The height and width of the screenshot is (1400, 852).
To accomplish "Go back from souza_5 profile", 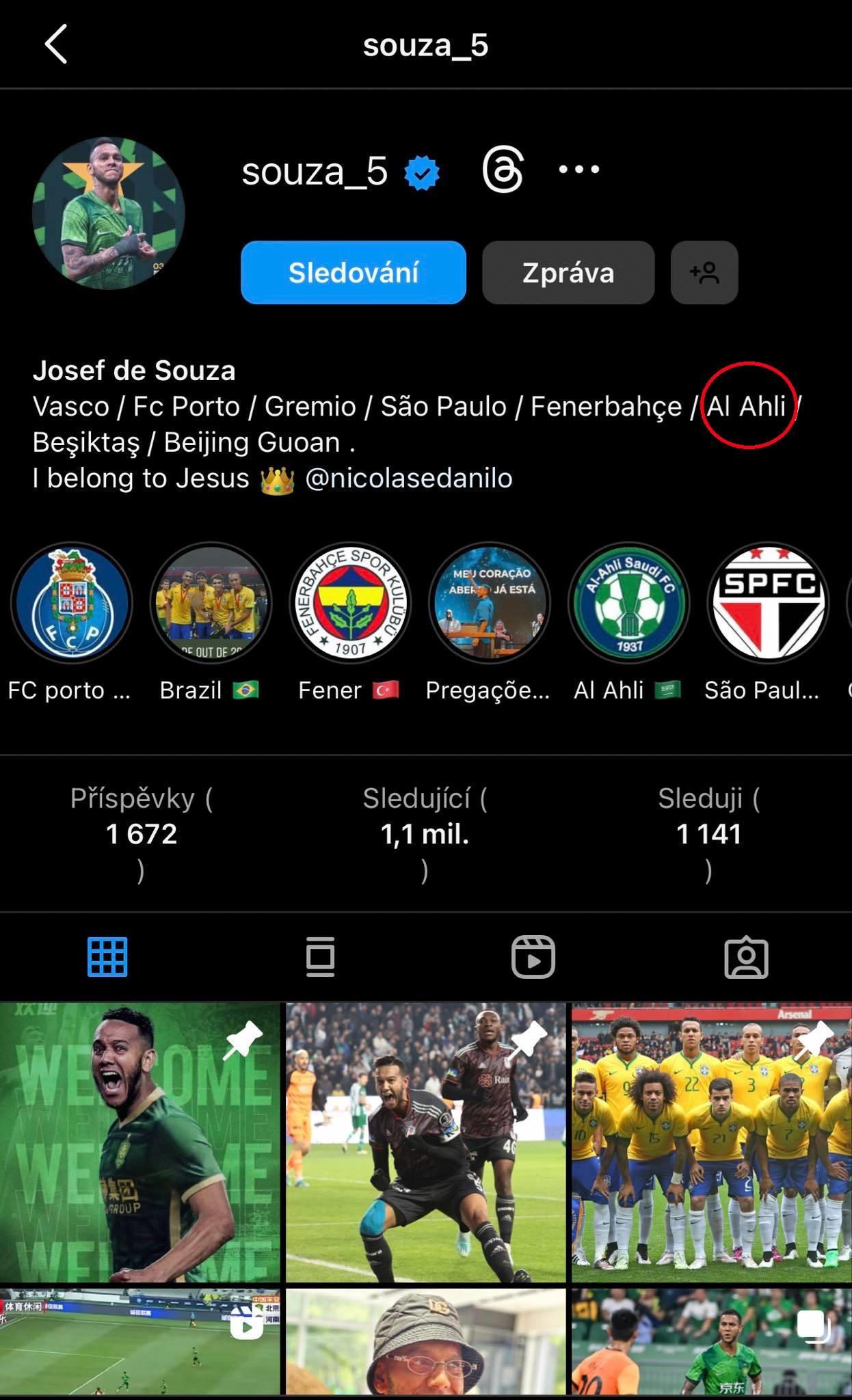I will click(56, 44).
